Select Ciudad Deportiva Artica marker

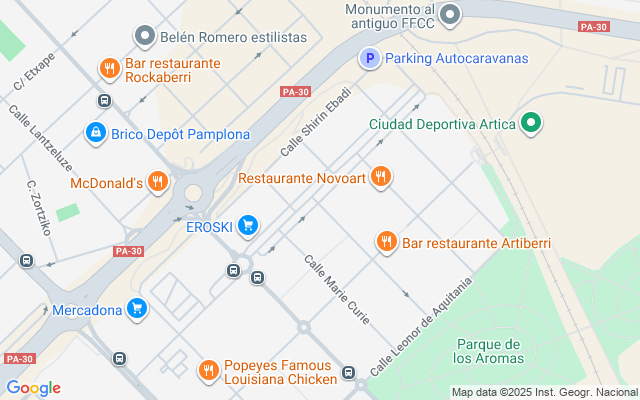click(x=531, y=124)
